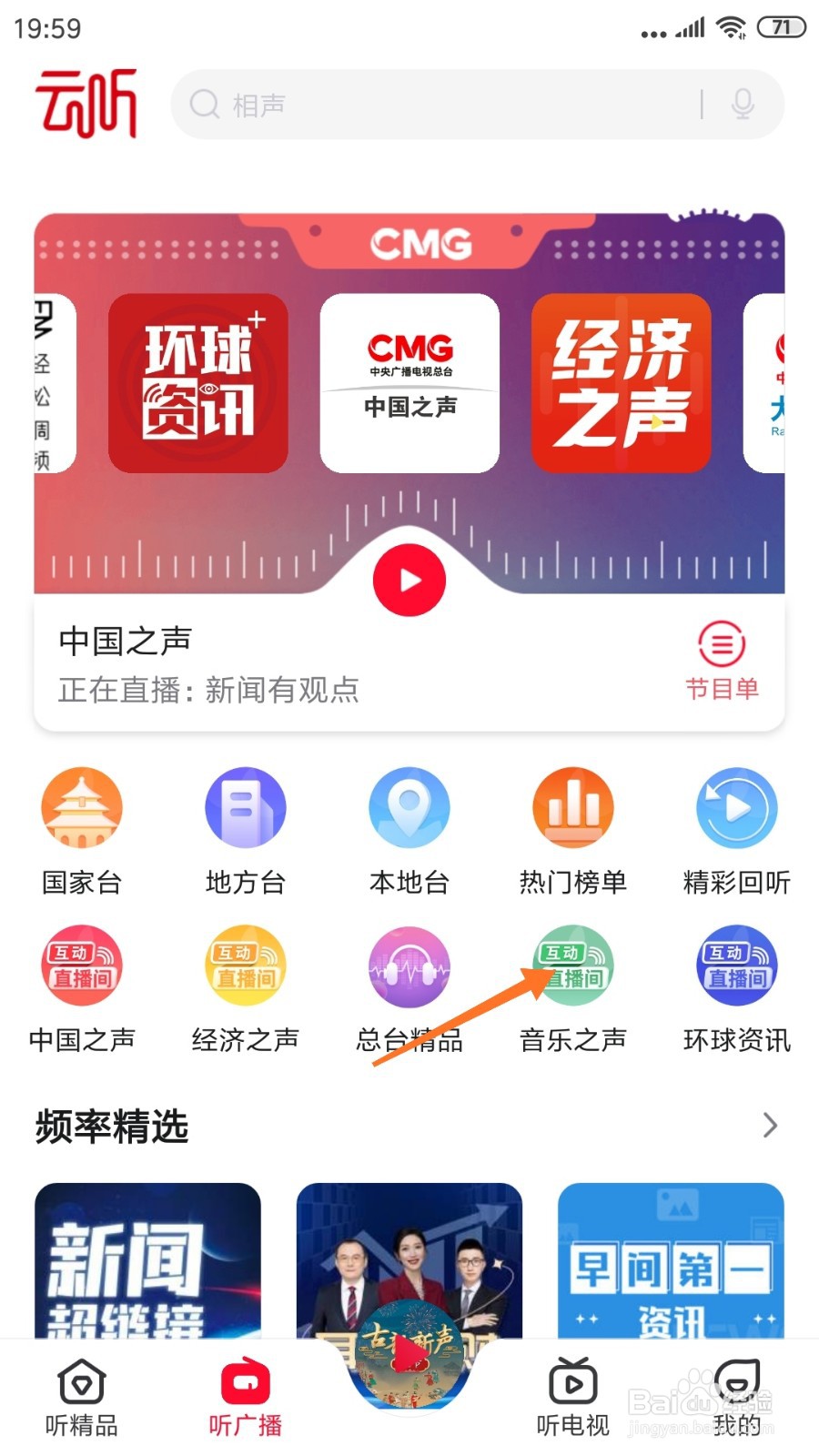Play 中国之声 live broadcast
Viewport: 819px width, 1456px height.
click(x=409, y=580)
